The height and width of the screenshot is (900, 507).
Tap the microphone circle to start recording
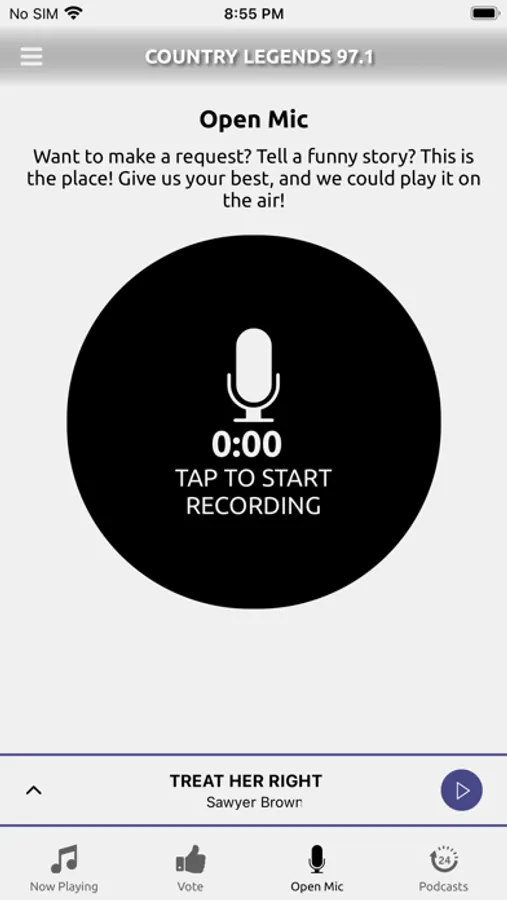click(254, 421)
